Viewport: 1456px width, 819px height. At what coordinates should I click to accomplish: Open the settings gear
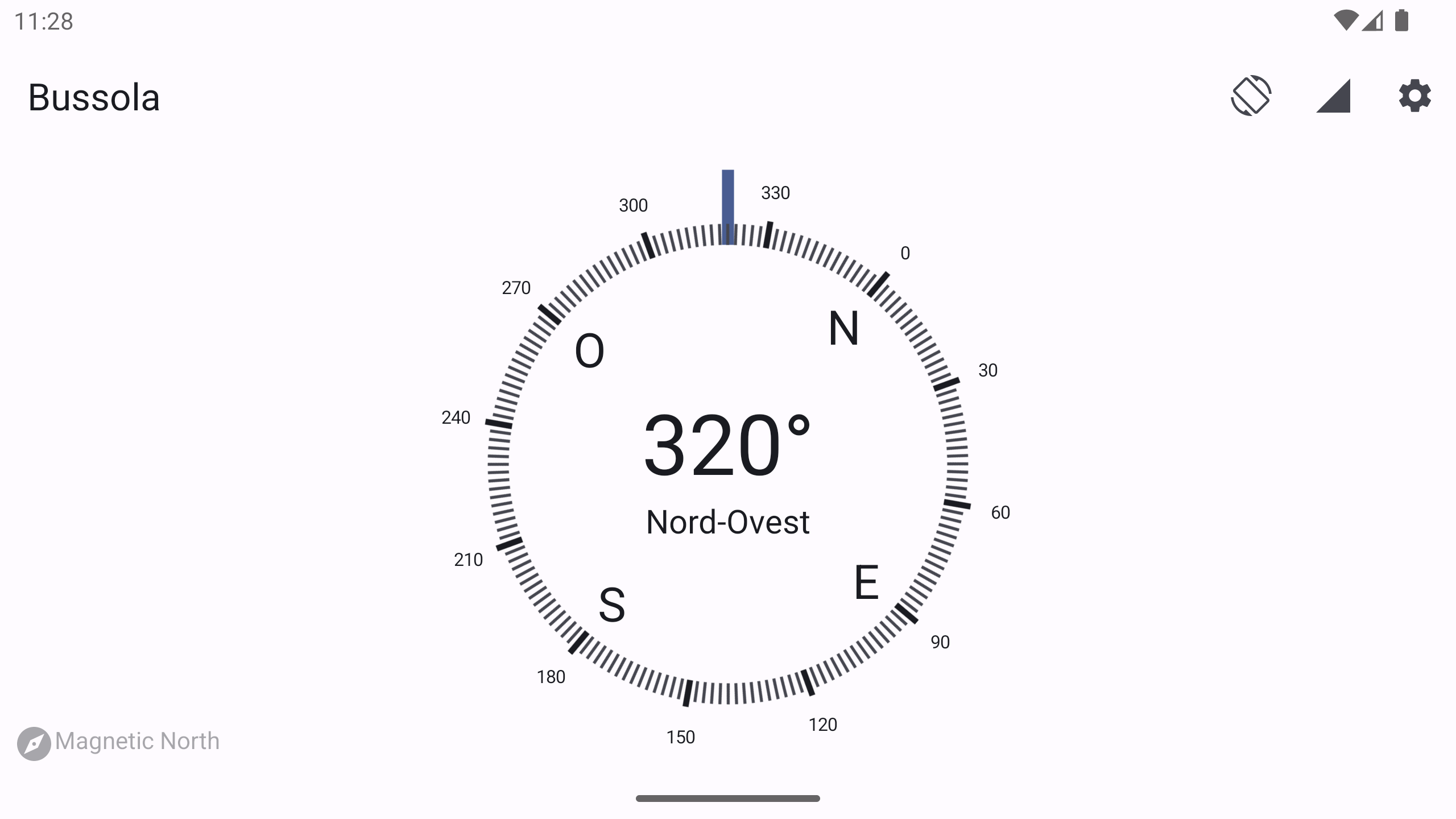click(1414, 96)
